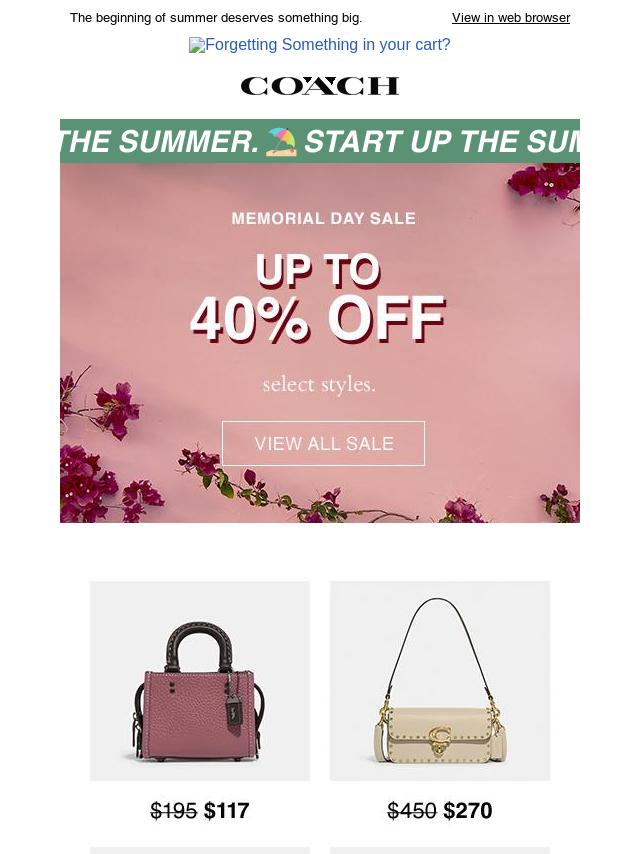The image size is (640, 854).
Task: Tap the Forgetting Something in your cart link
Action: coord(320,45)
